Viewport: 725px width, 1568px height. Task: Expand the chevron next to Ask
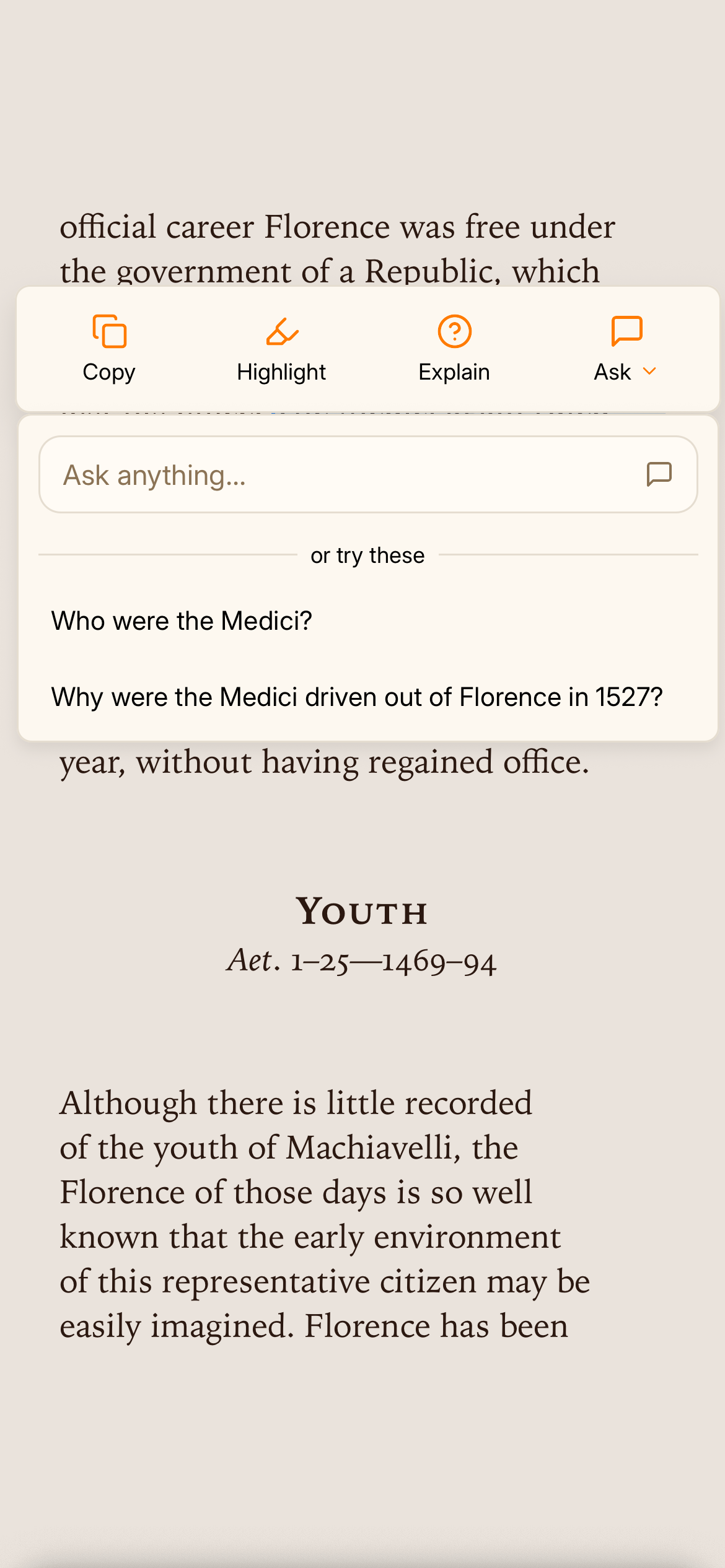pyautogui.click(x=649, y=372)
